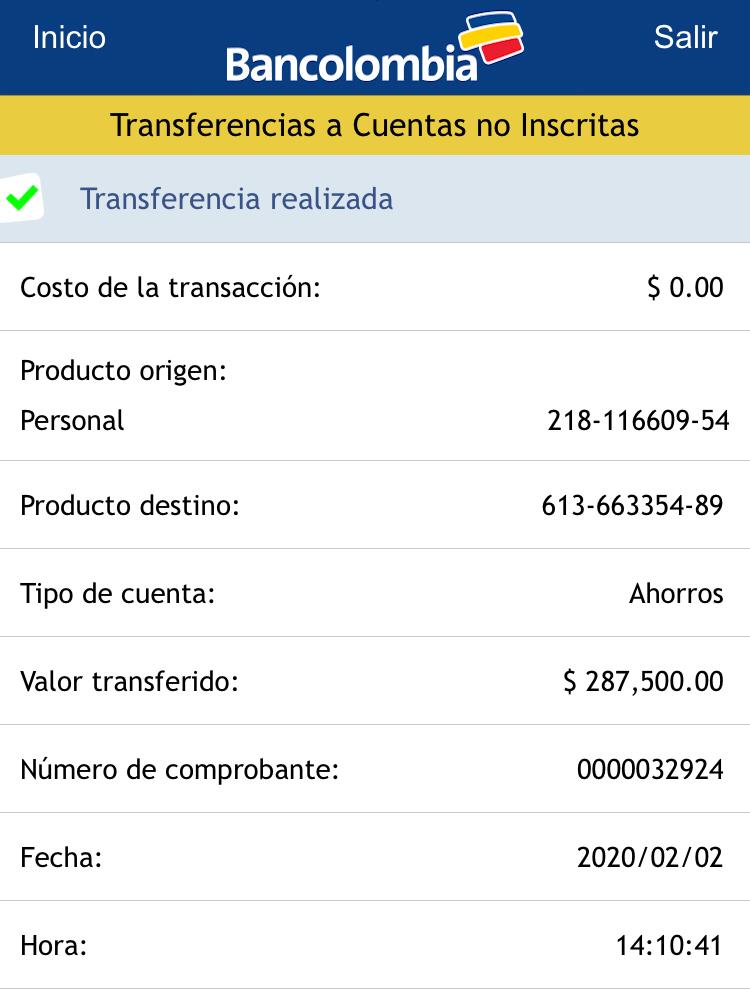Go to Inicio in the header
Viewport: 750px width, 990px height.
pyautogui.click(x=69, y=38)
